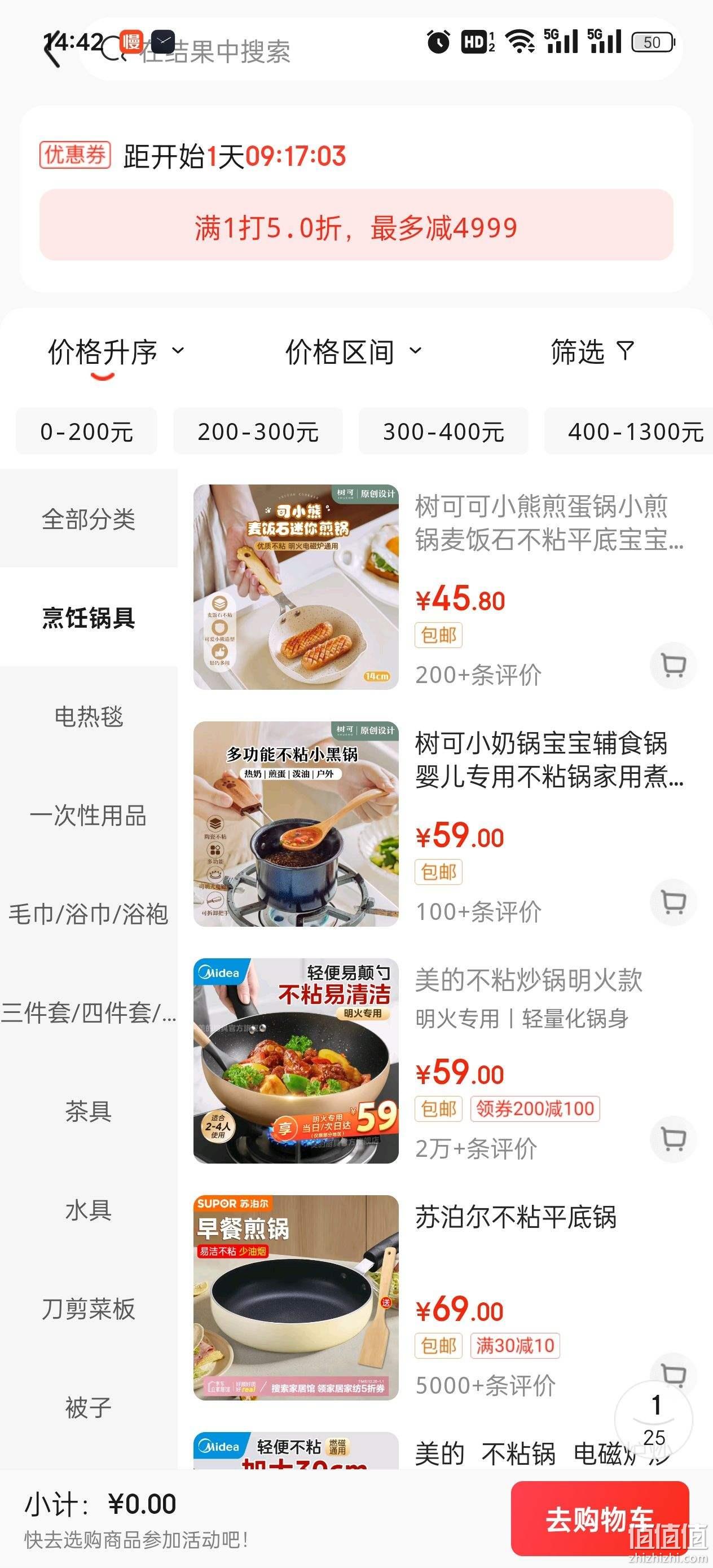The image size is (713, 1568).
Task: Add 美的不粘炒锅明火款 to the cart
Action: [x=673, y=1139]
